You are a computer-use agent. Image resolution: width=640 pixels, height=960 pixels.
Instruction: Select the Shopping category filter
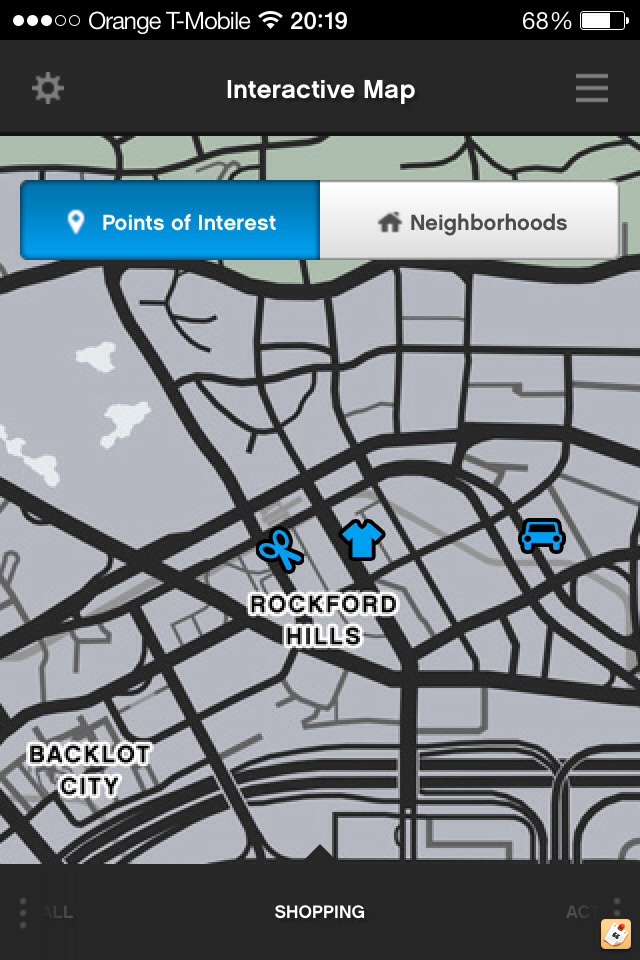pyautogui.click(x=320, y=911)
